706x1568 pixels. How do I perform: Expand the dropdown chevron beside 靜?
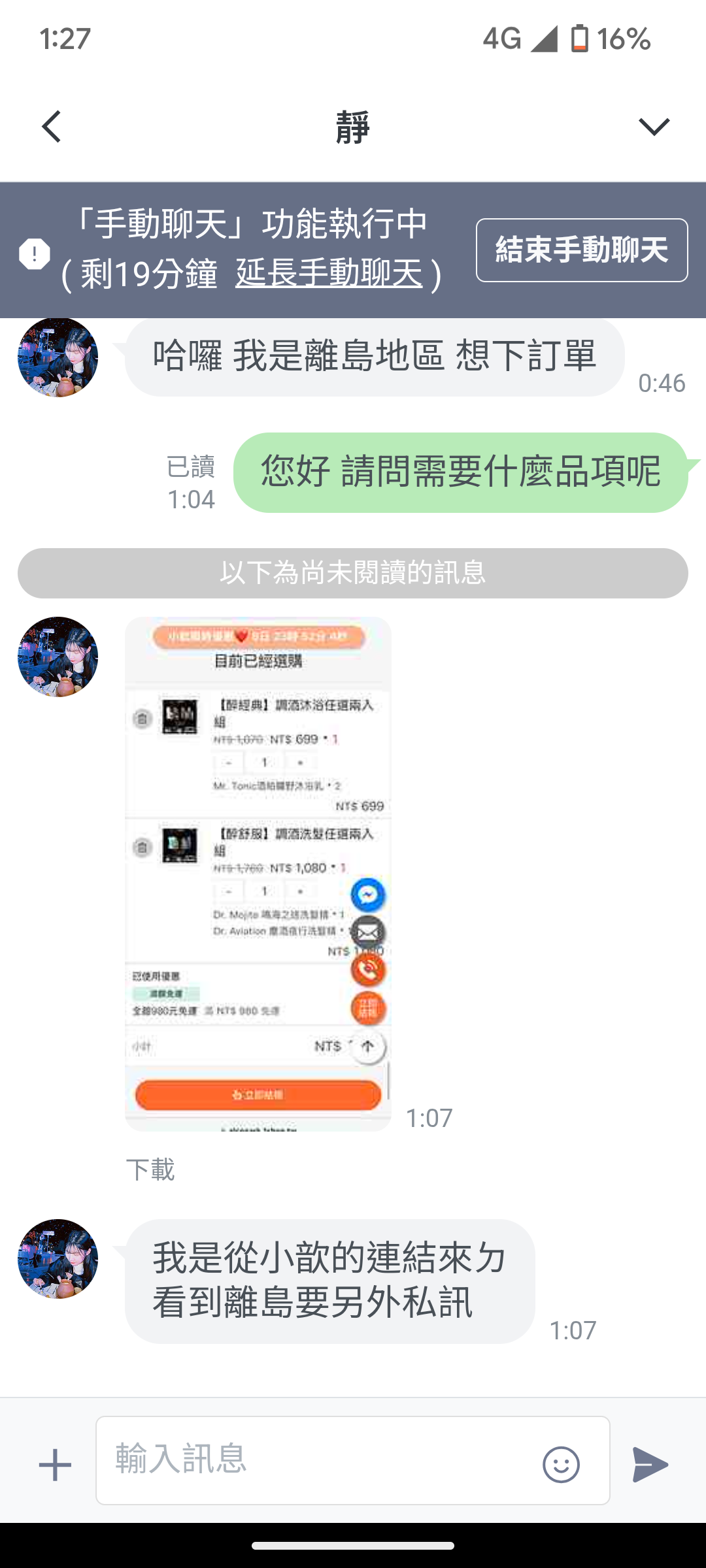[654, 126]
